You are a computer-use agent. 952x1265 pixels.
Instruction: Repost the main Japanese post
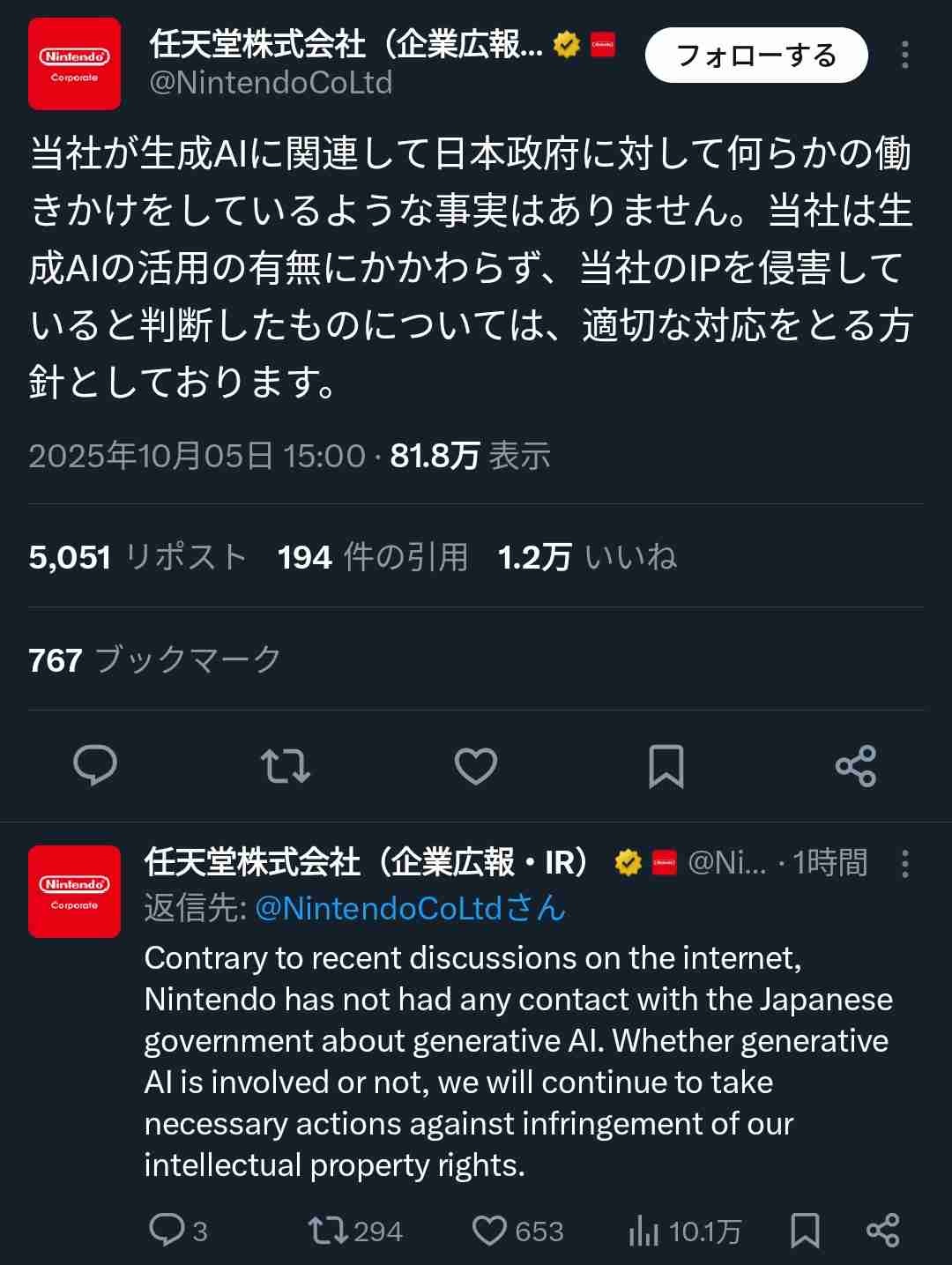[x=286, y=765]
